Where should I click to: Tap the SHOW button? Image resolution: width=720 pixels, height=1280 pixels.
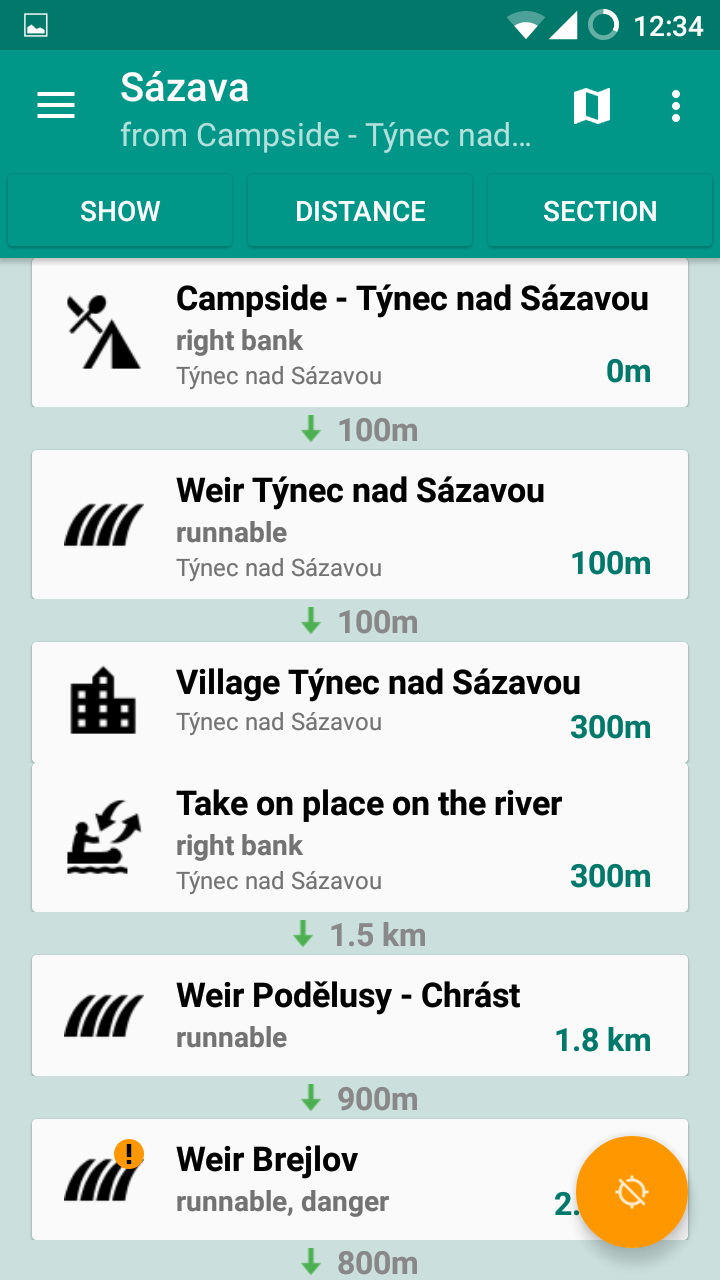(120, 211)
